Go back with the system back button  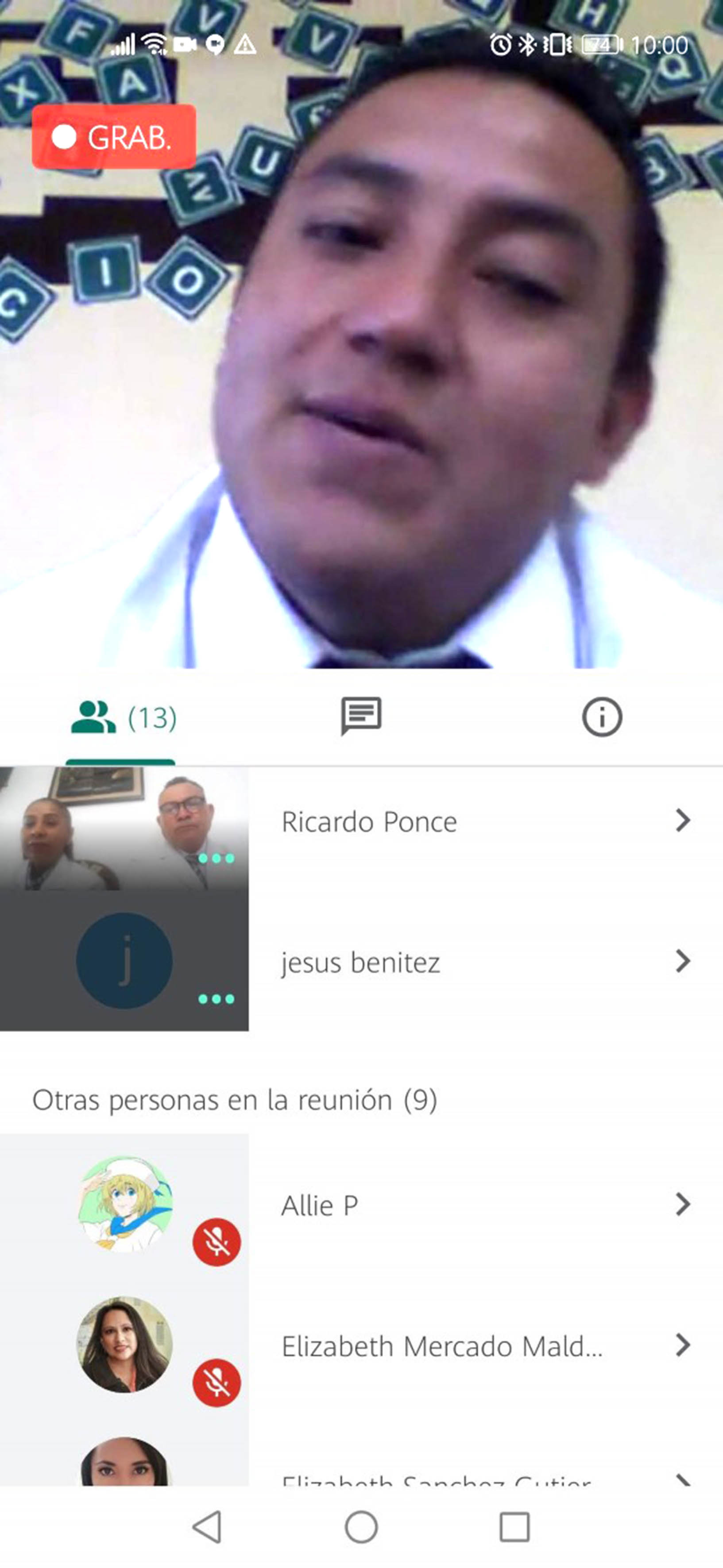(x=207, y=1526)
